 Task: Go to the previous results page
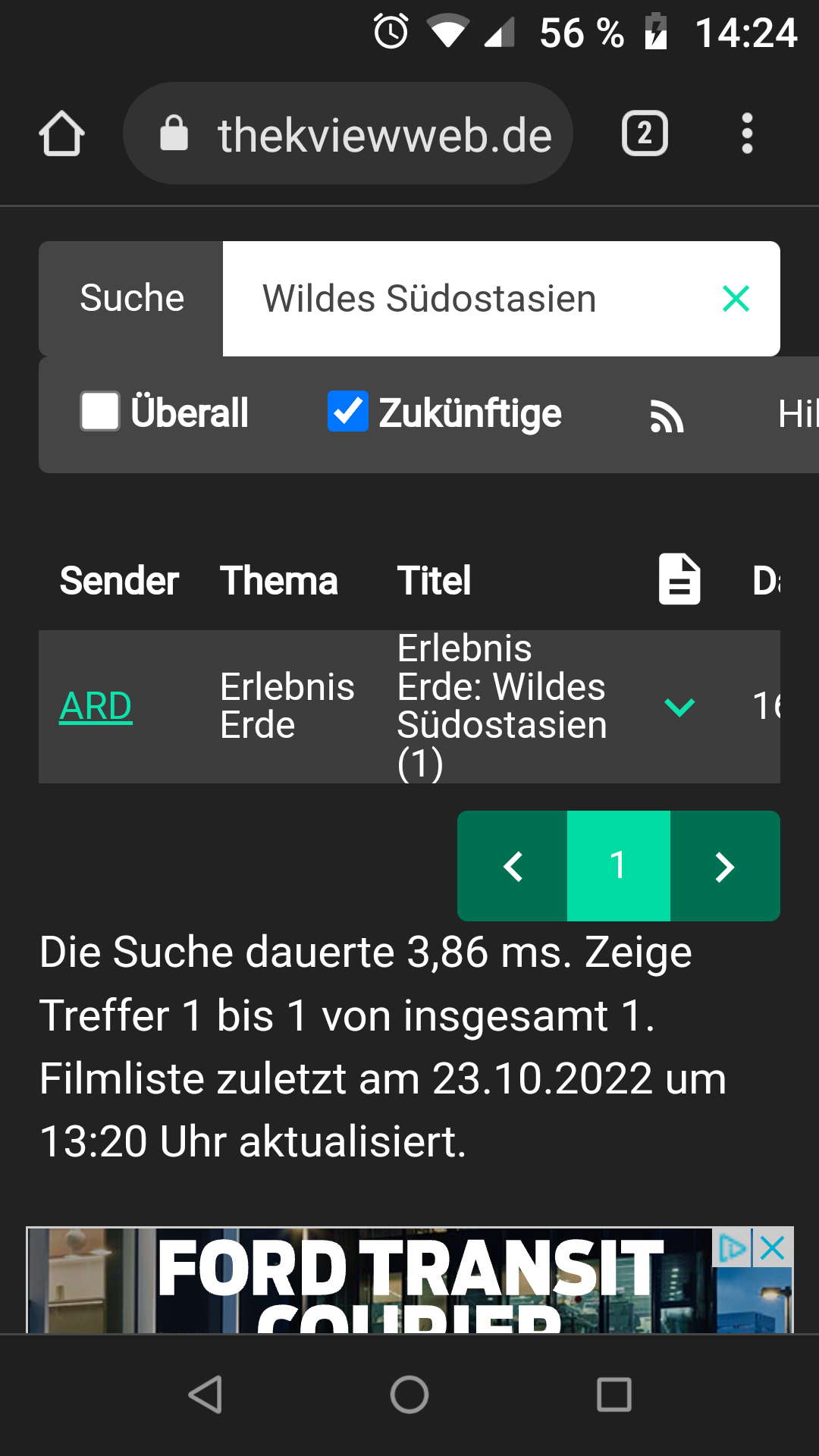click(513, 866)
